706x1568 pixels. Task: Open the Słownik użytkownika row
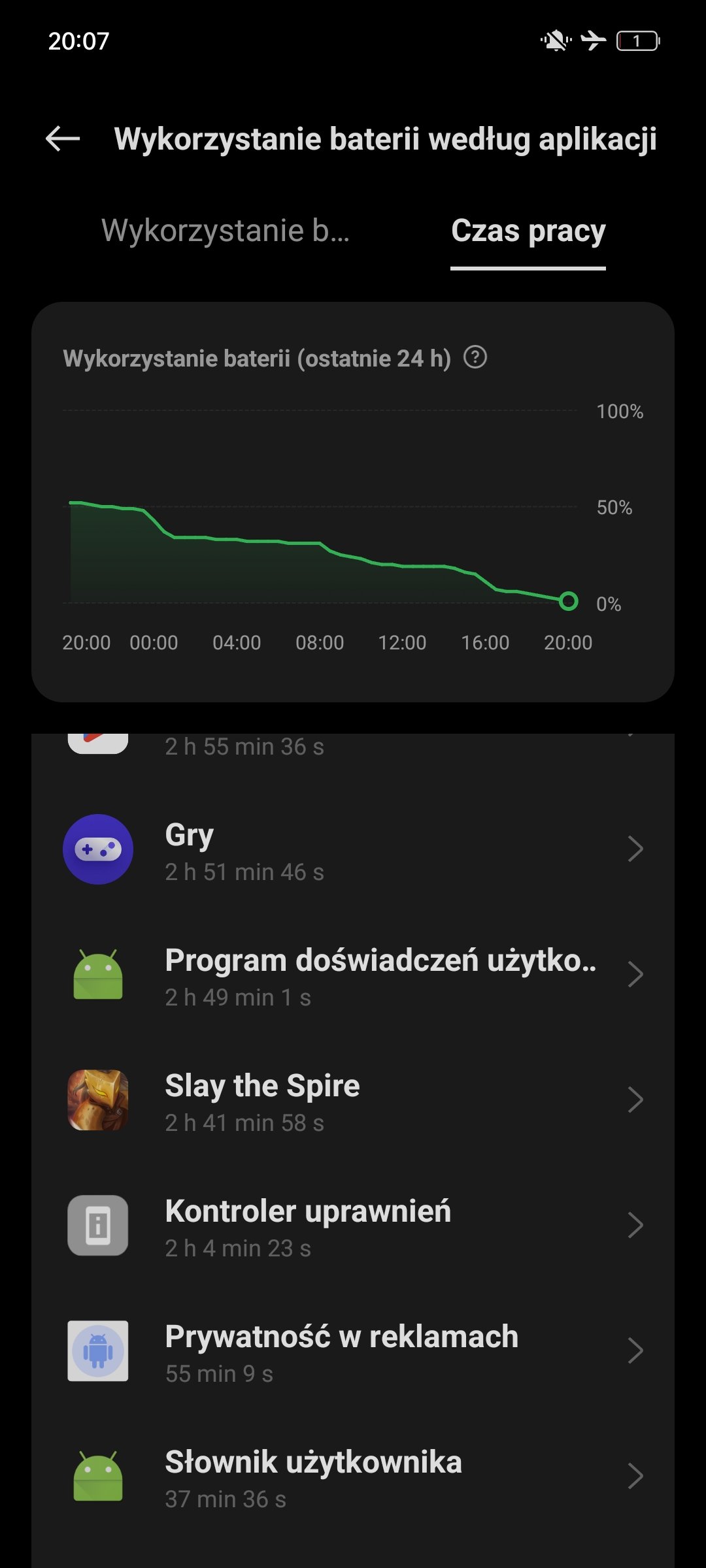(x=353, y=1477)
